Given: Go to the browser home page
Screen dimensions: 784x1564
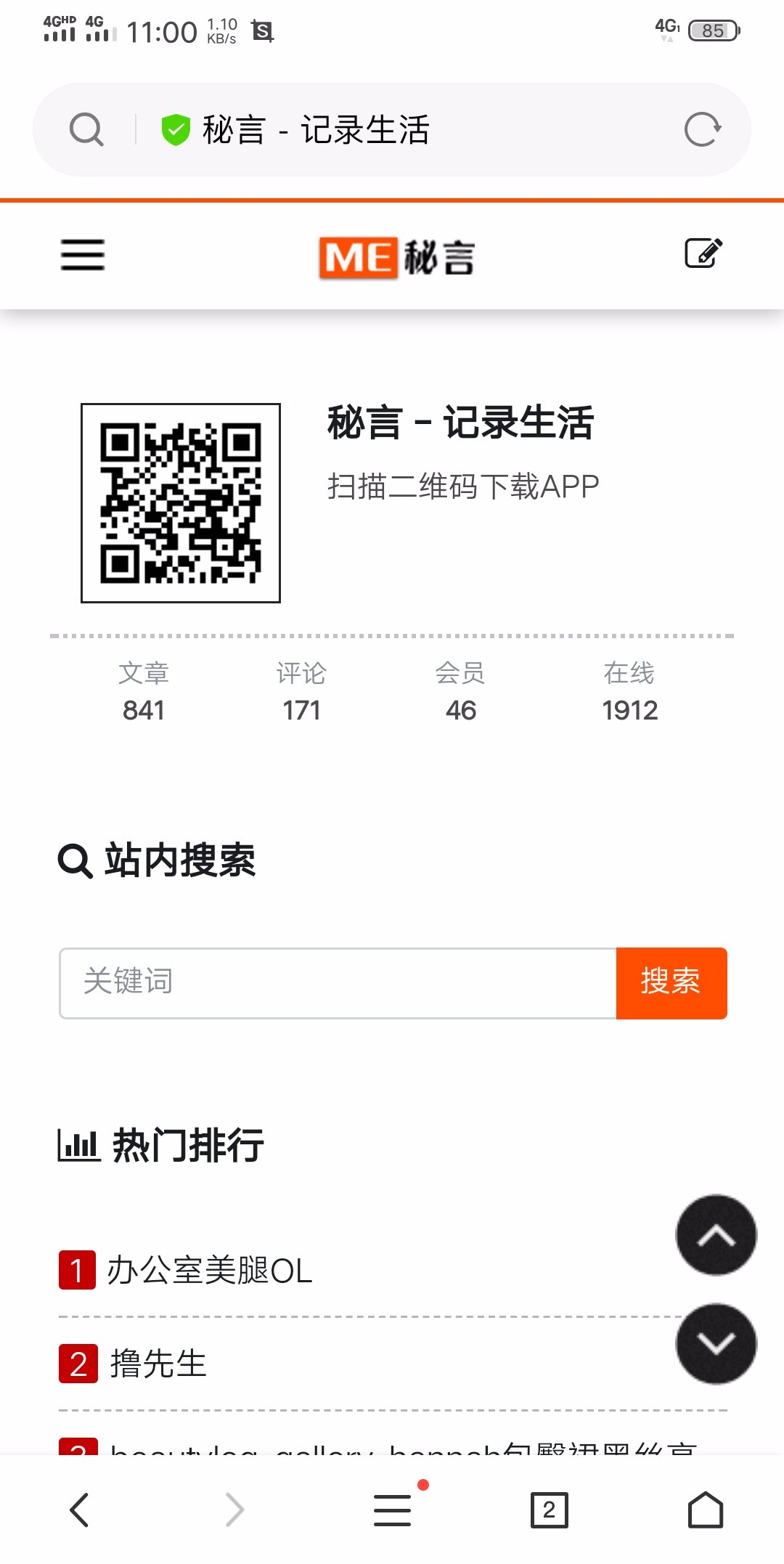Looking at the screenshot, I should pyautogui.click(x=705, y=1510).
